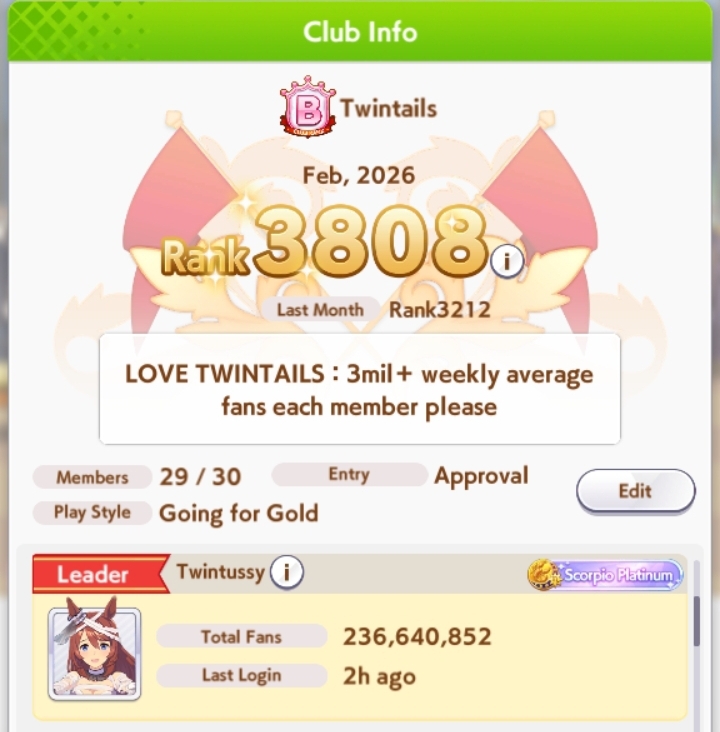The image size is (720, 732).
Task: Open info icon beside leader Twintussy
Action: (x=287, y=573)
